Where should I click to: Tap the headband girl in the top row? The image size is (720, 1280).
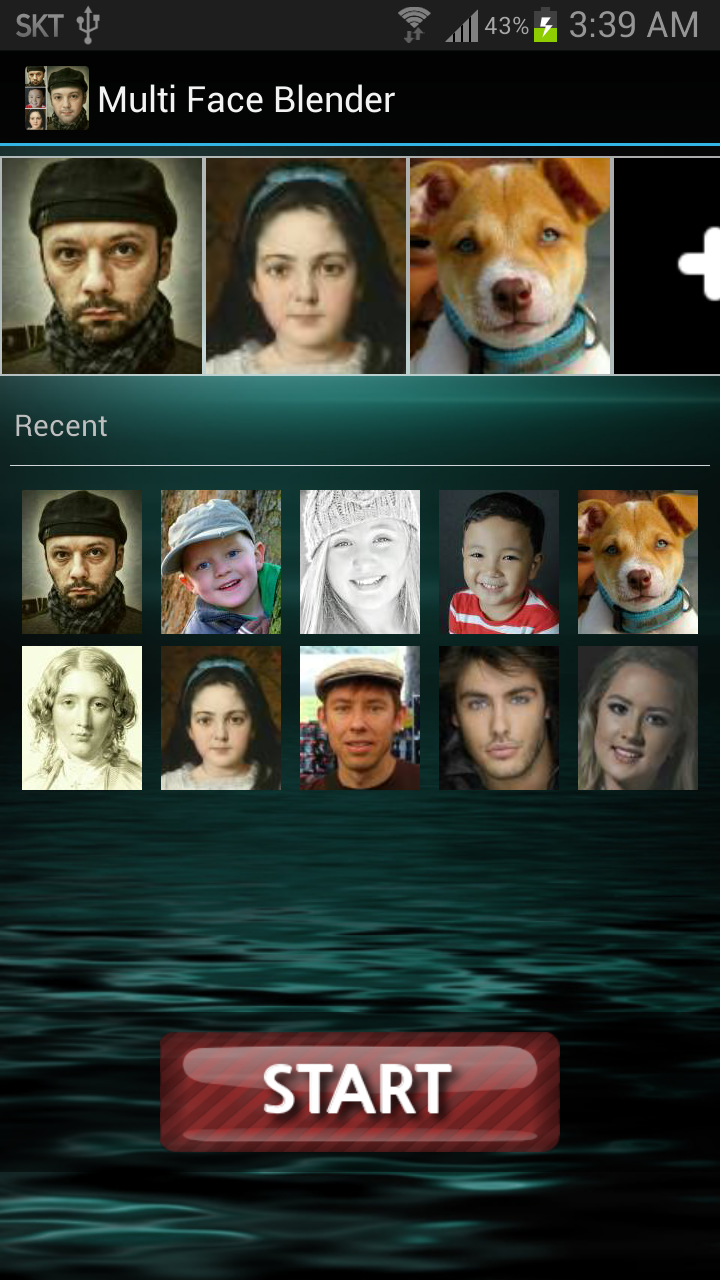point(306,266)
